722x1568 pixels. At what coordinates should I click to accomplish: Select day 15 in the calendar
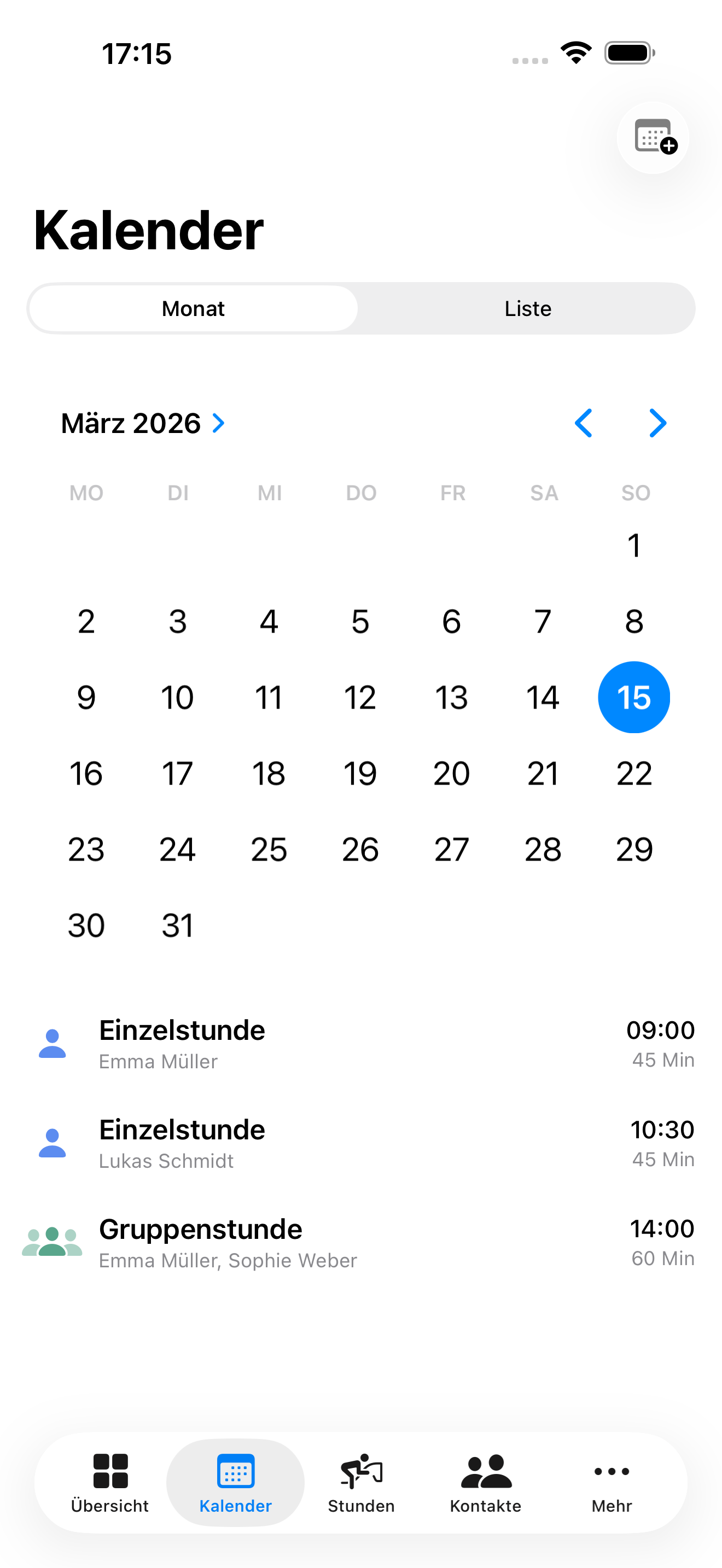tap(634, 697)
